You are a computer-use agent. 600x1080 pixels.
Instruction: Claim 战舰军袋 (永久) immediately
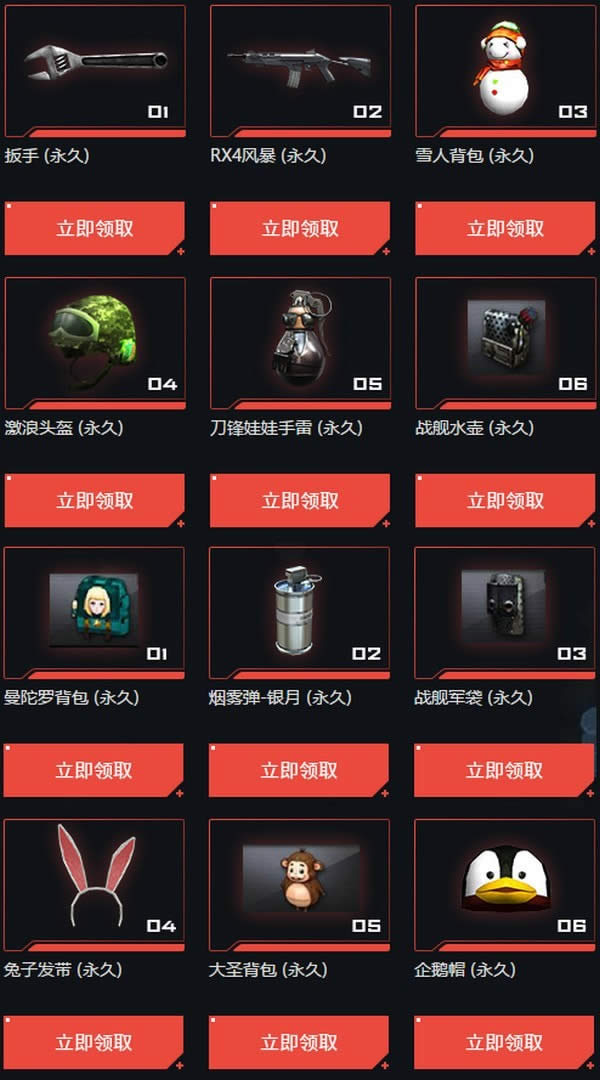tap(504, 770)
